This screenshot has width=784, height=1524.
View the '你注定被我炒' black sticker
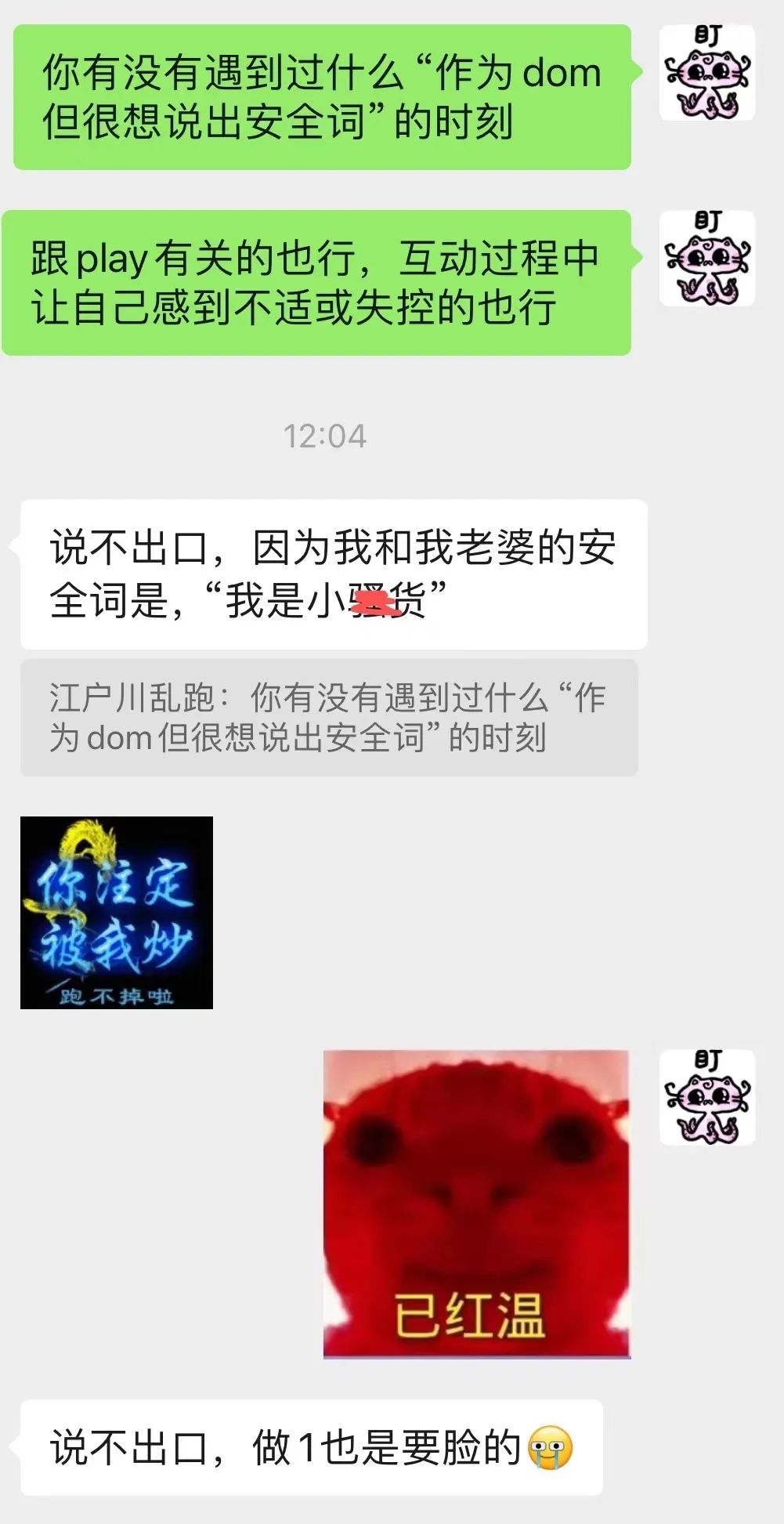(117, 913)
